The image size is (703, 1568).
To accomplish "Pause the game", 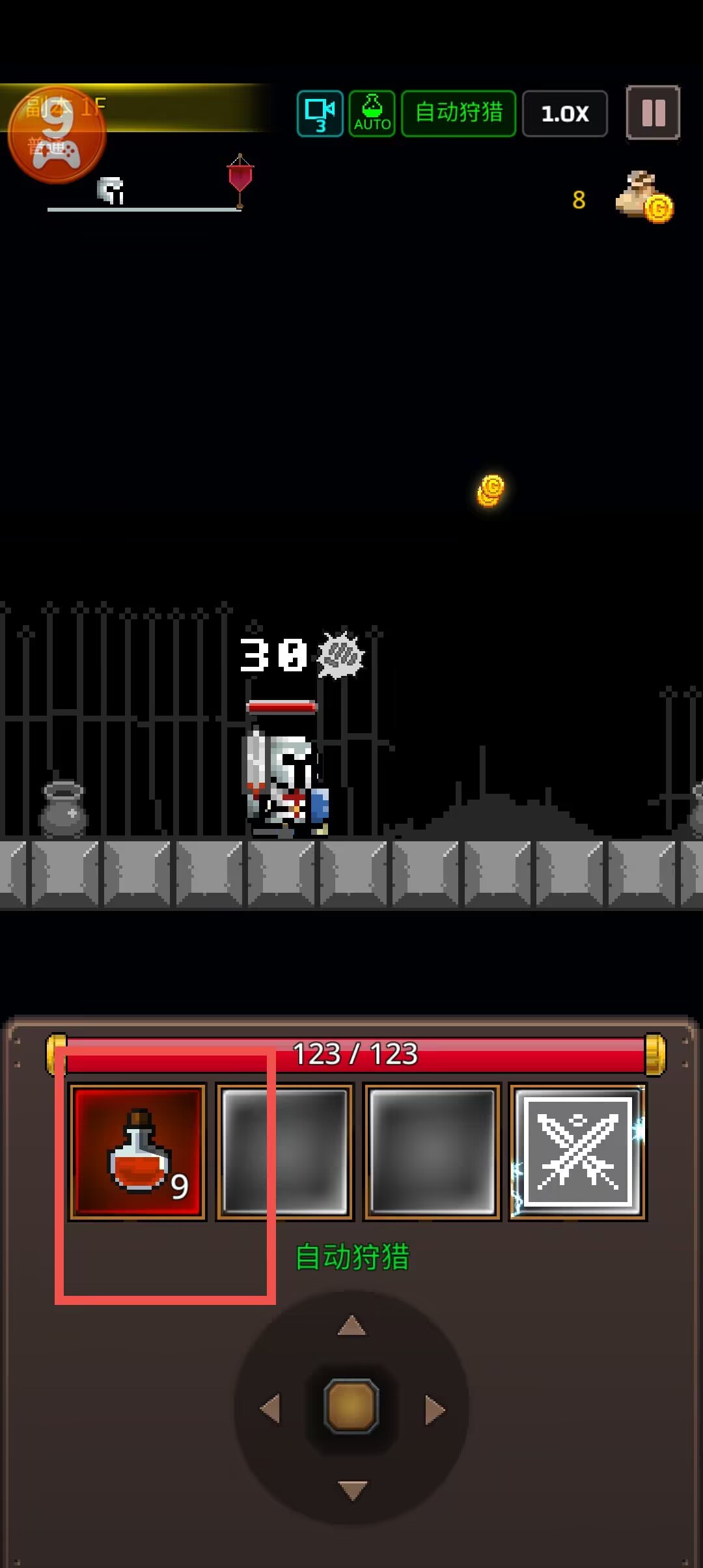I will pyautogui.click(x=653, y=113).
